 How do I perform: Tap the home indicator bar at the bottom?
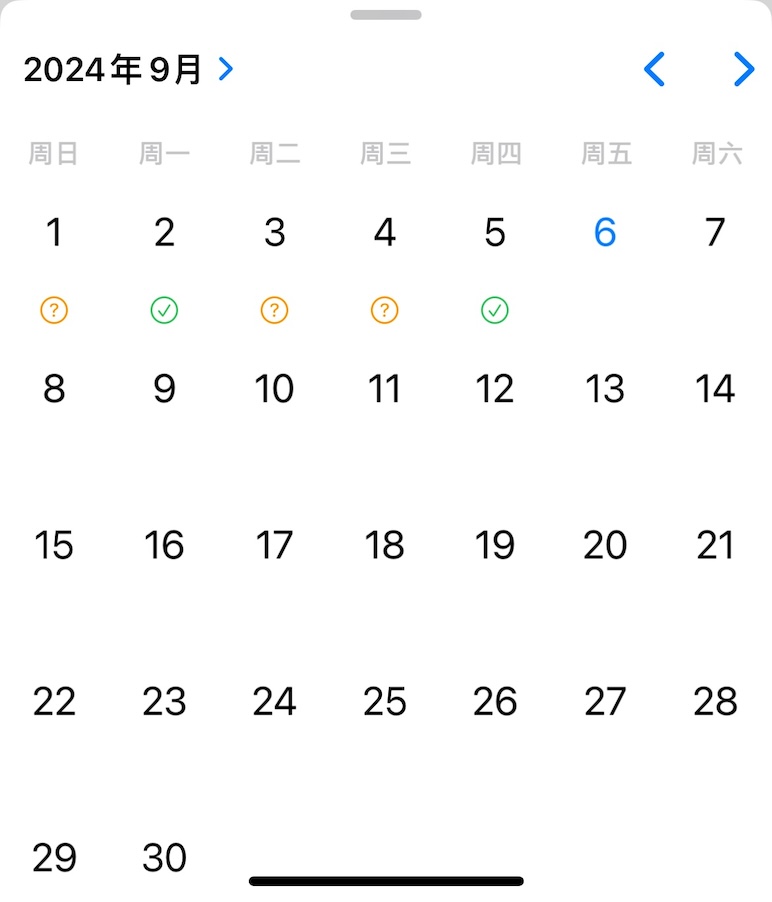tap(386, 880)
